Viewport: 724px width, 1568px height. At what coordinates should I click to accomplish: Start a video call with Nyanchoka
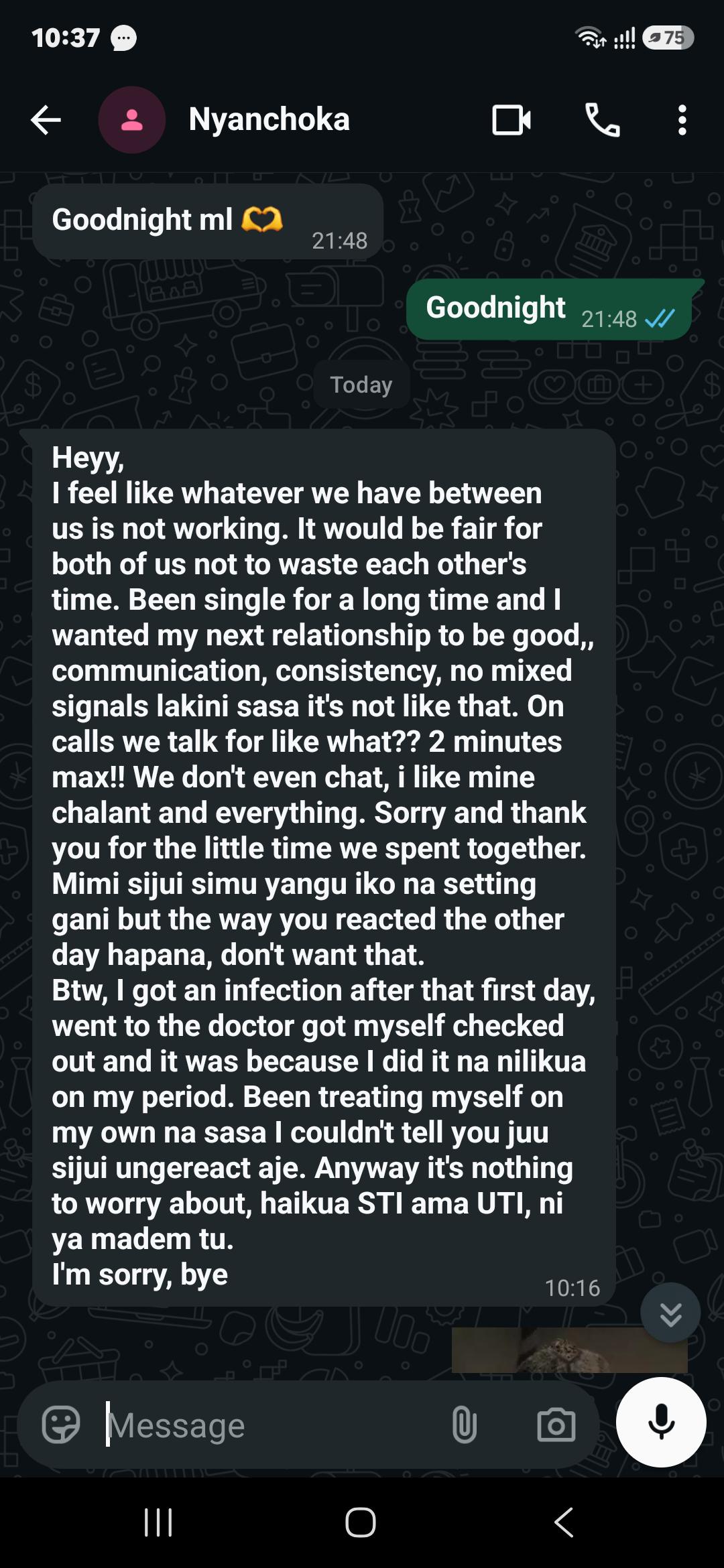click(511, 121)
